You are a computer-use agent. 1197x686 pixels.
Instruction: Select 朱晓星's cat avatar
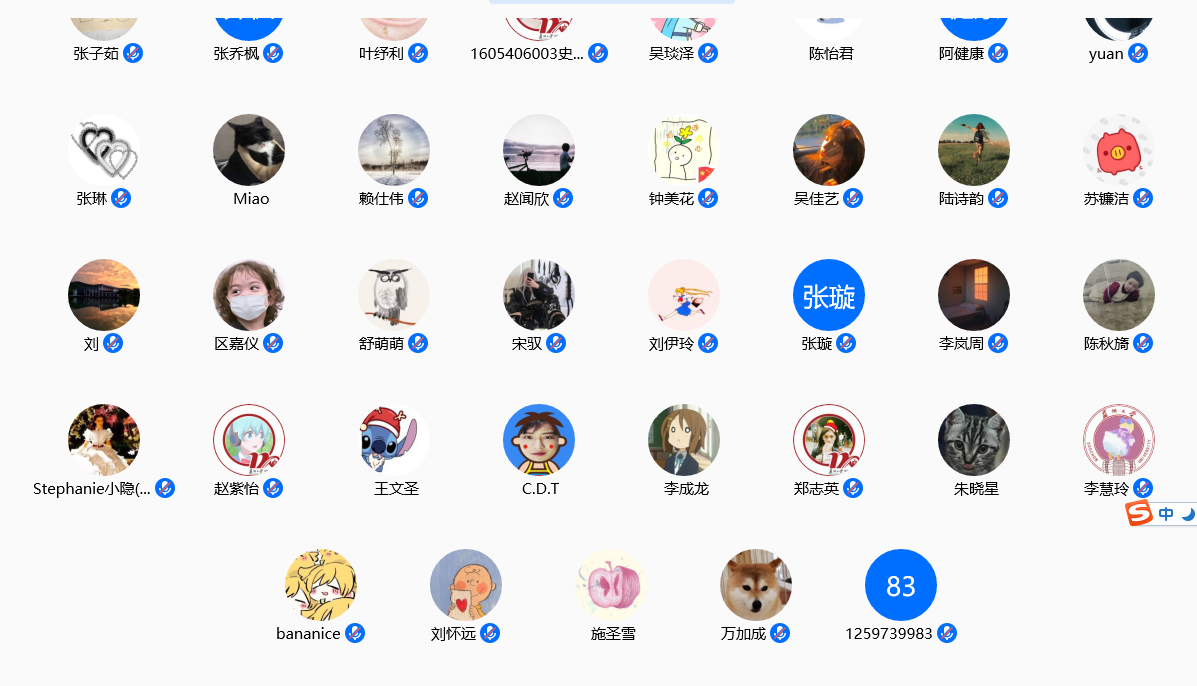point(974,440)
